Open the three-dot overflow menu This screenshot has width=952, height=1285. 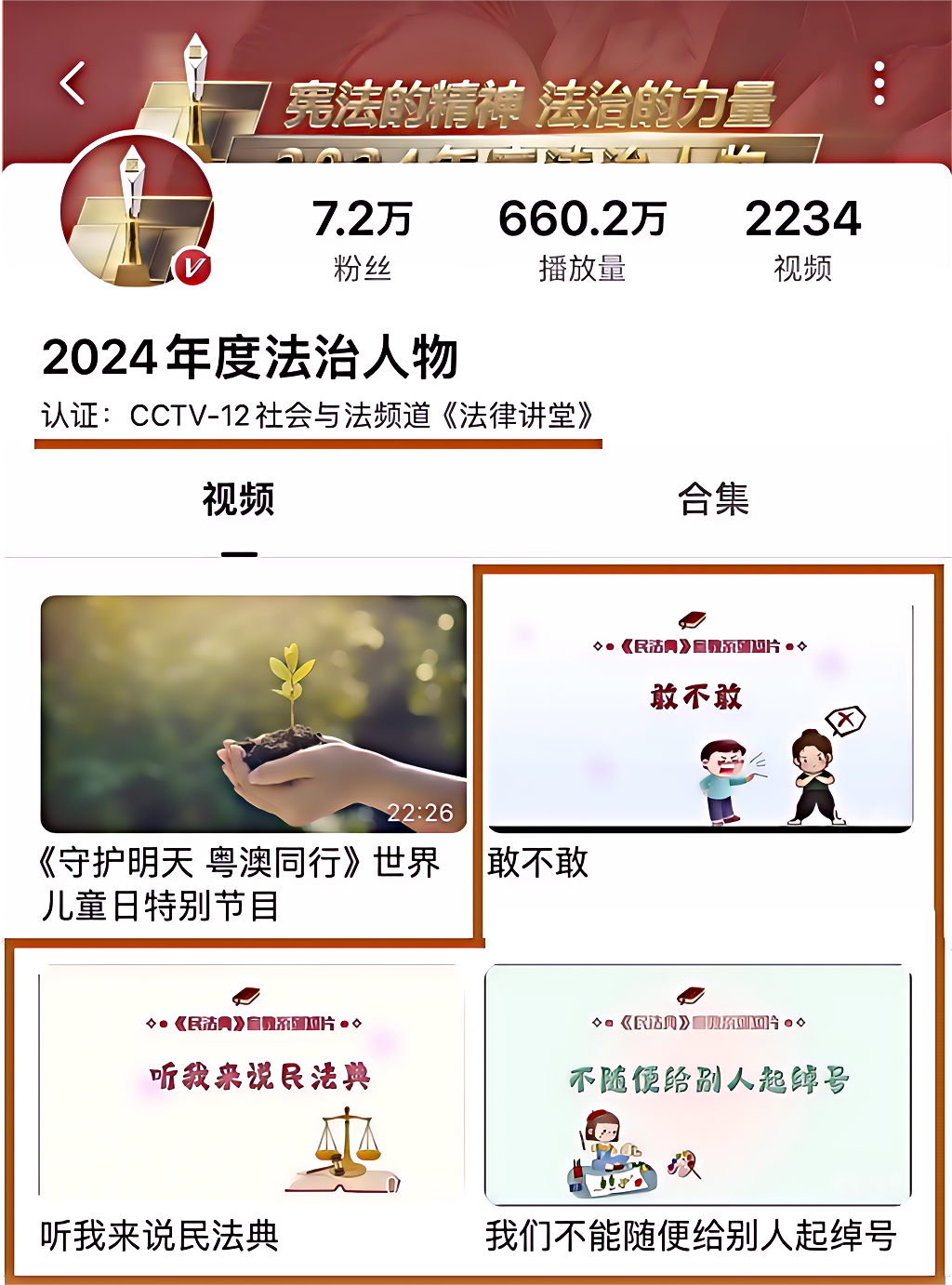click(879, 84)
